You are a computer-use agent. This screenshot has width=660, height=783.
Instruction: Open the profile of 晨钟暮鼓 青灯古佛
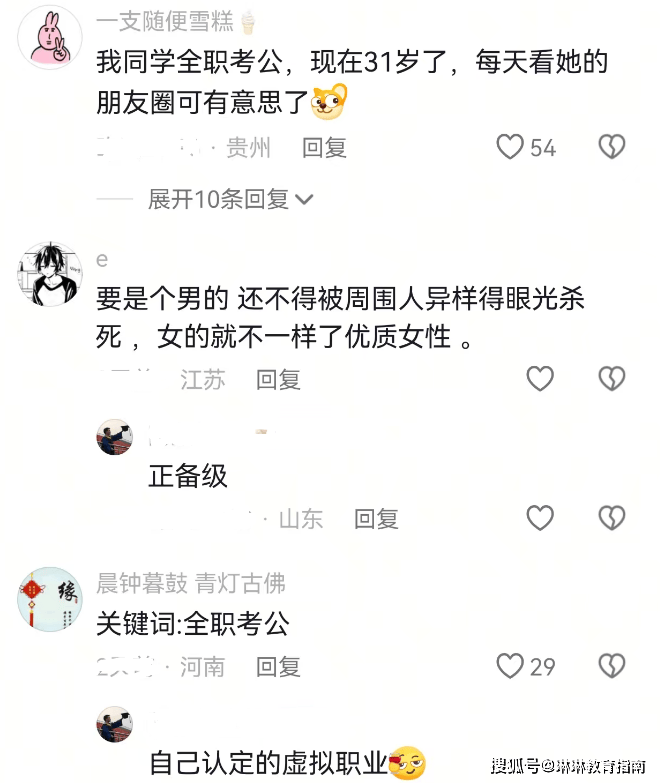tap(190, 582)
